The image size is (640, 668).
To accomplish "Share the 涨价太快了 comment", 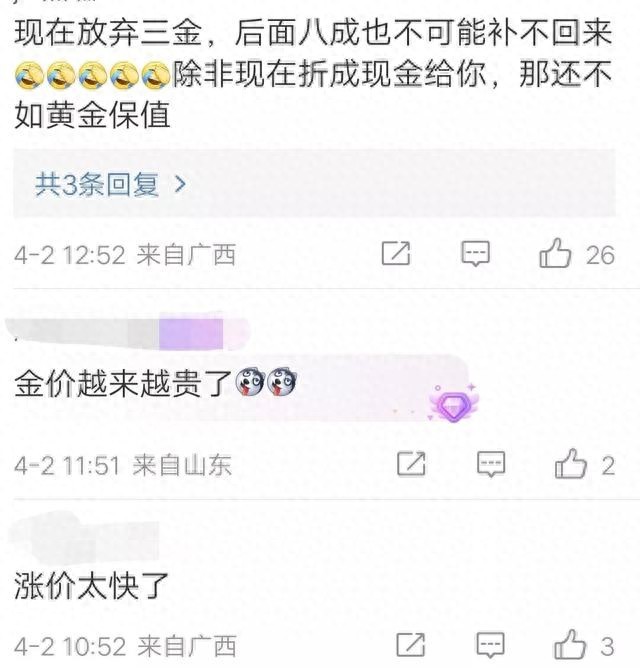I will (411, 642).
